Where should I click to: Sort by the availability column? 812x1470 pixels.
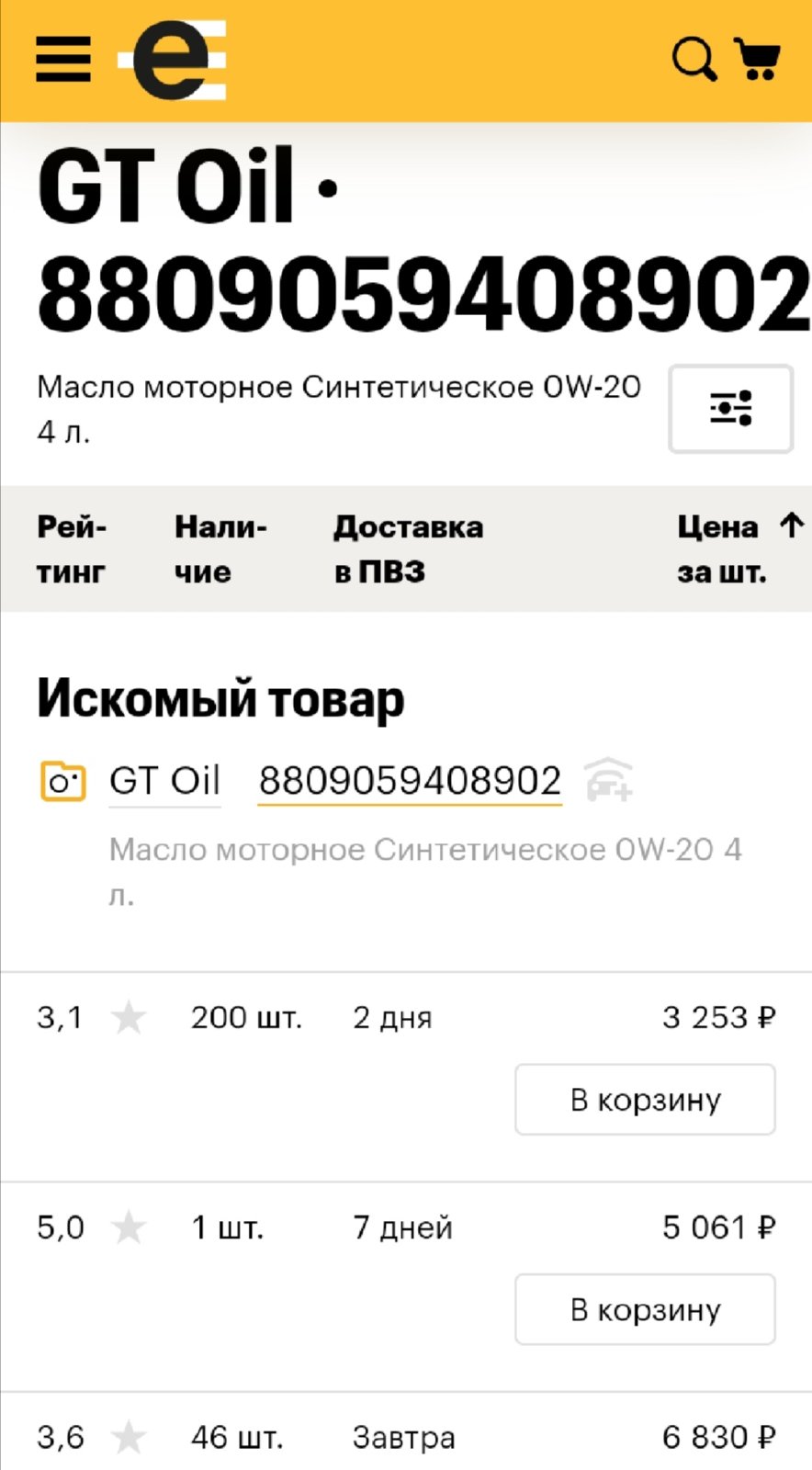click(220, 548)
